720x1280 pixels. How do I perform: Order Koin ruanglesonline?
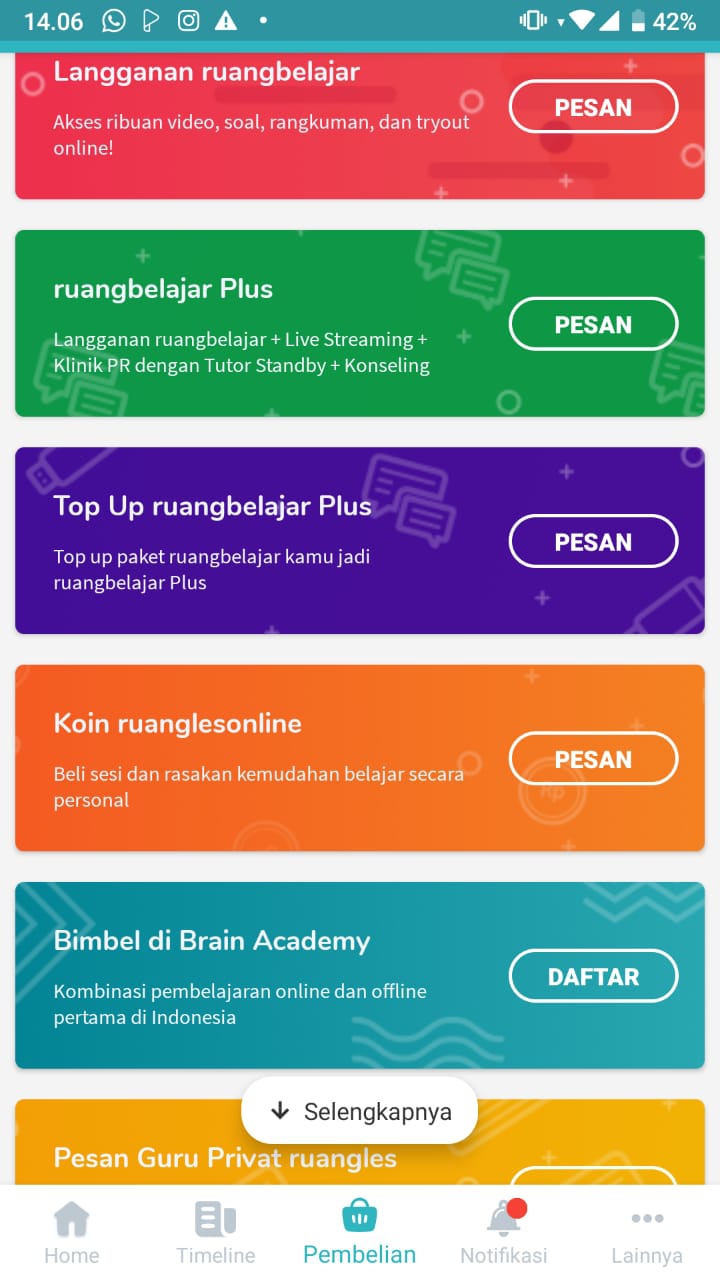(593, 759)
